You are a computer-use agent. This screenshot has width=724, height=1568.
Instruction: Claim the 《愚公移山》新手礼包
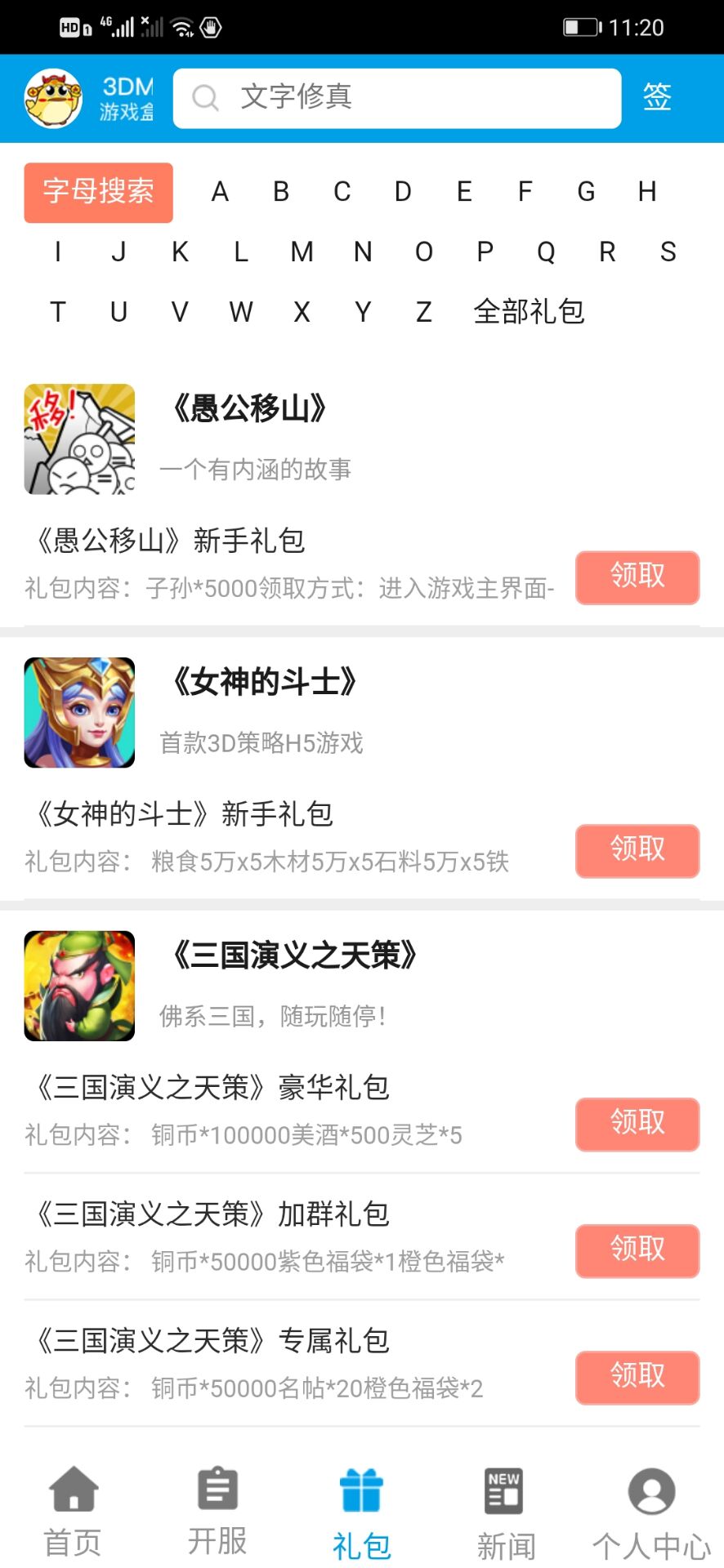click(x=637, y=577)
